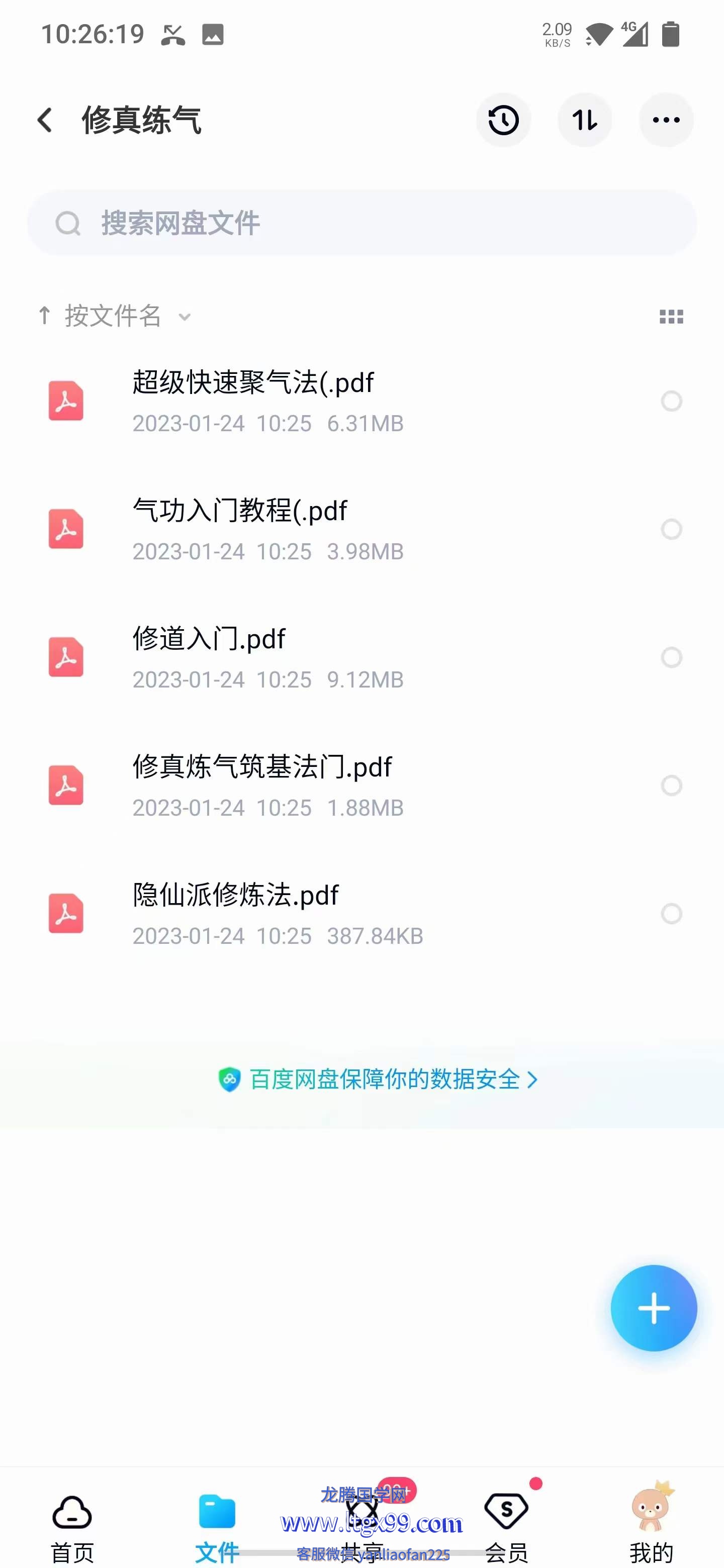724x1568 pixels.
Task: Go back from the 修真练气 folder
Action: tap(44, 120)
